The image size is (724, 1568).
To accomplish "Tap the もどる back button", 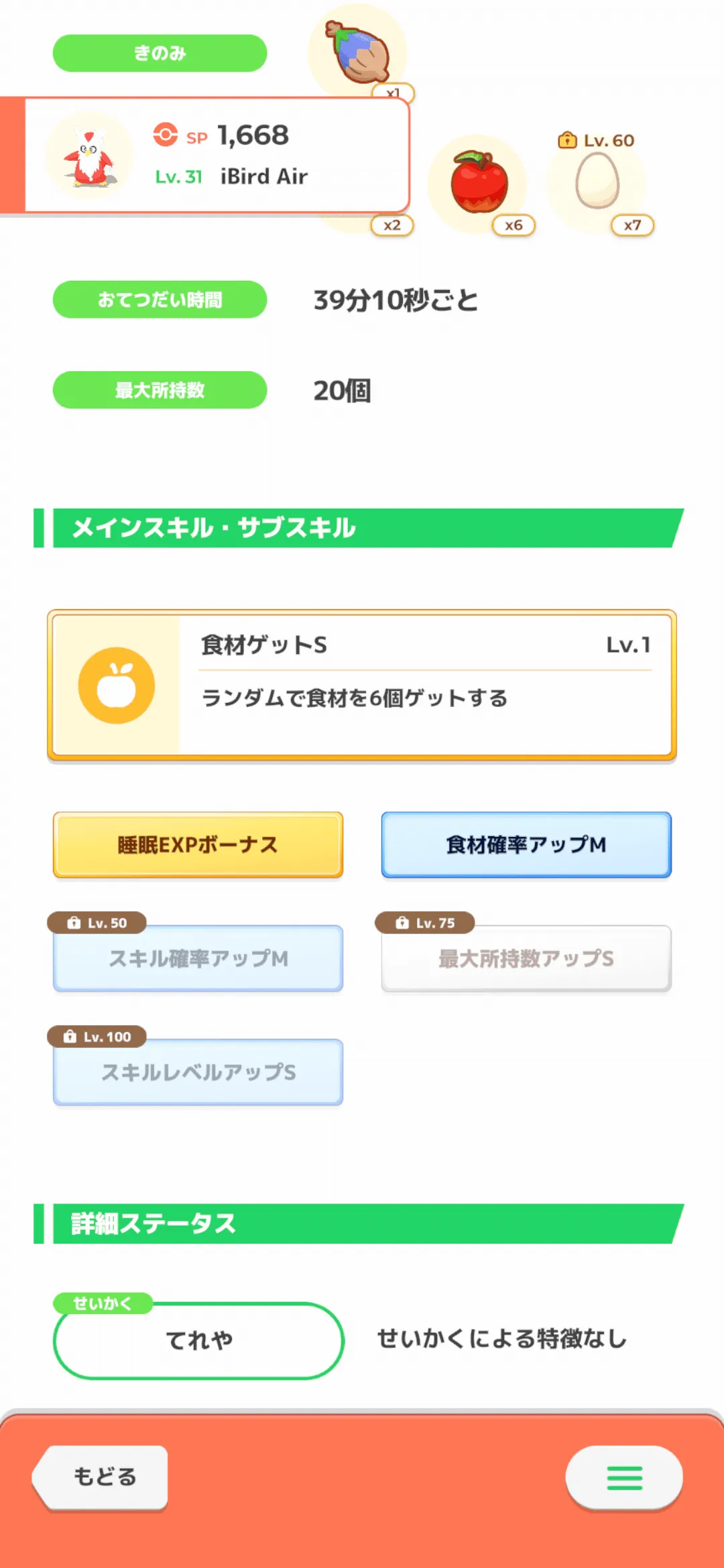I will pos(102,1477).
